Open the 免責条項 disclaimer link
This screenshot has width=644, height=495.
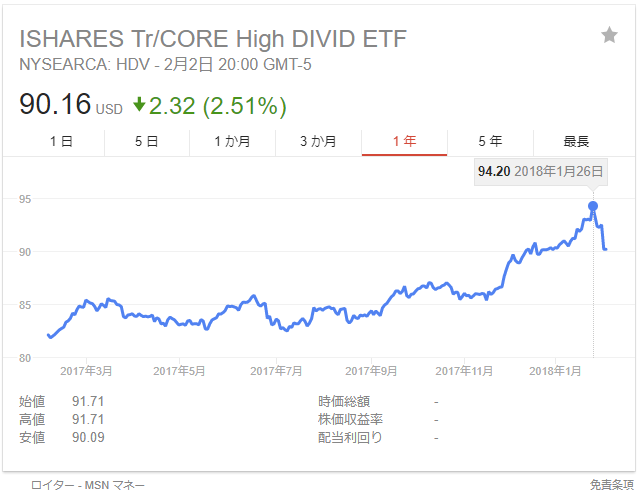[611, 485]
